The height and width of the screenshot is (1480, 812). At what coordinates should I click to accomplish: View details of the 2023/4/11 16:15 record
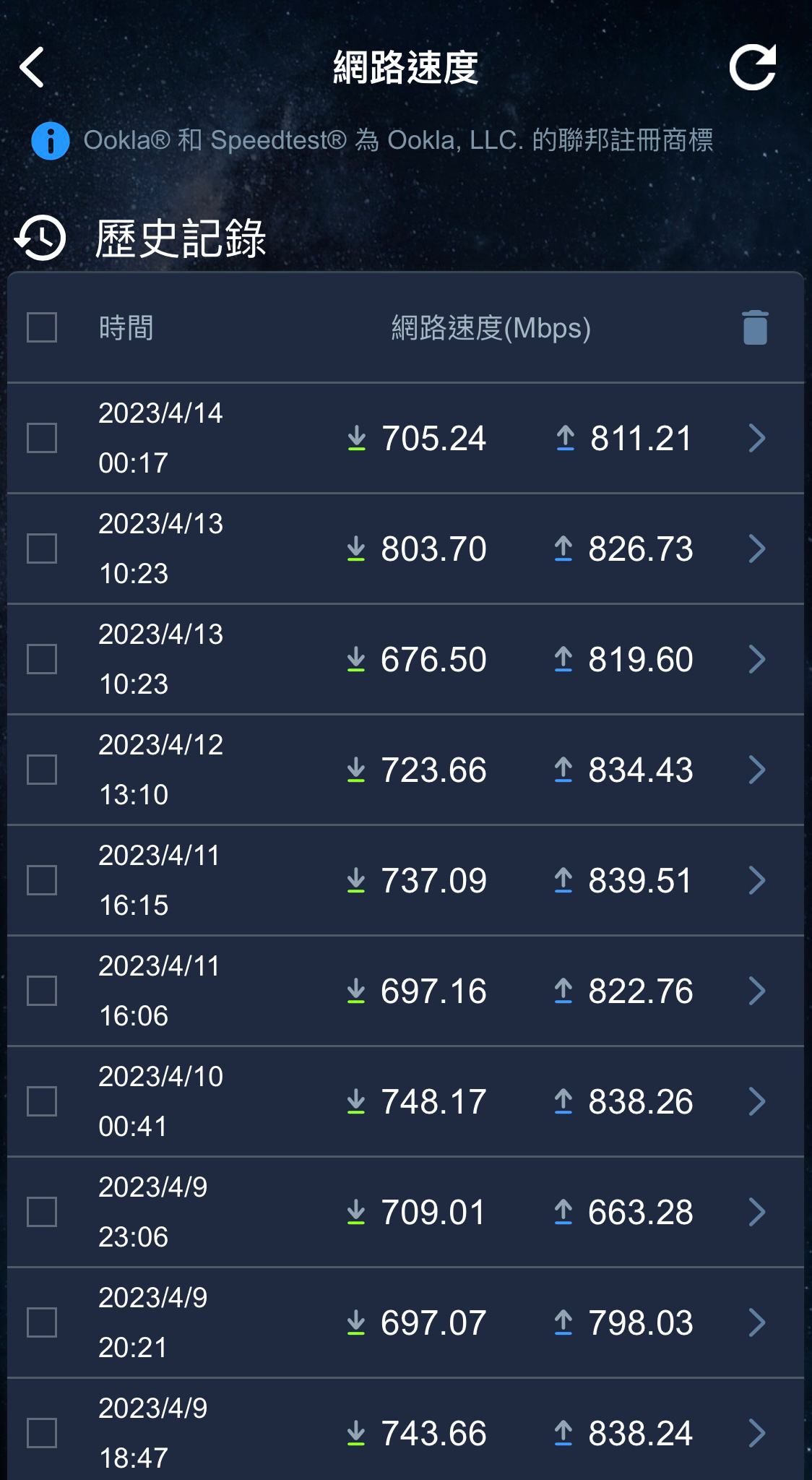(x=756, y=880)
